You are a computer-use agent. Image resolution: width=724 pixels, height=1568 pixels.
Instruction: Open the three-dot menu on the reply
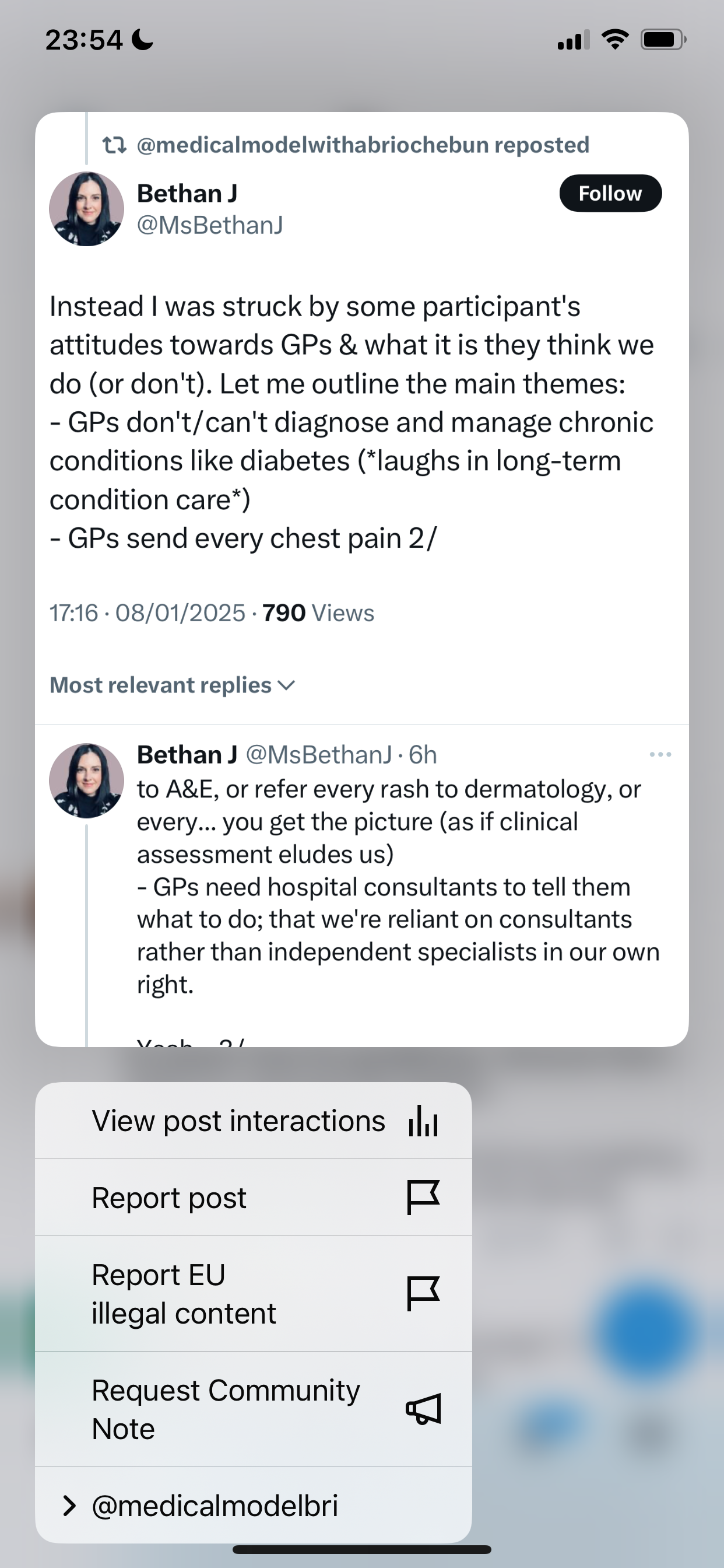660,755
